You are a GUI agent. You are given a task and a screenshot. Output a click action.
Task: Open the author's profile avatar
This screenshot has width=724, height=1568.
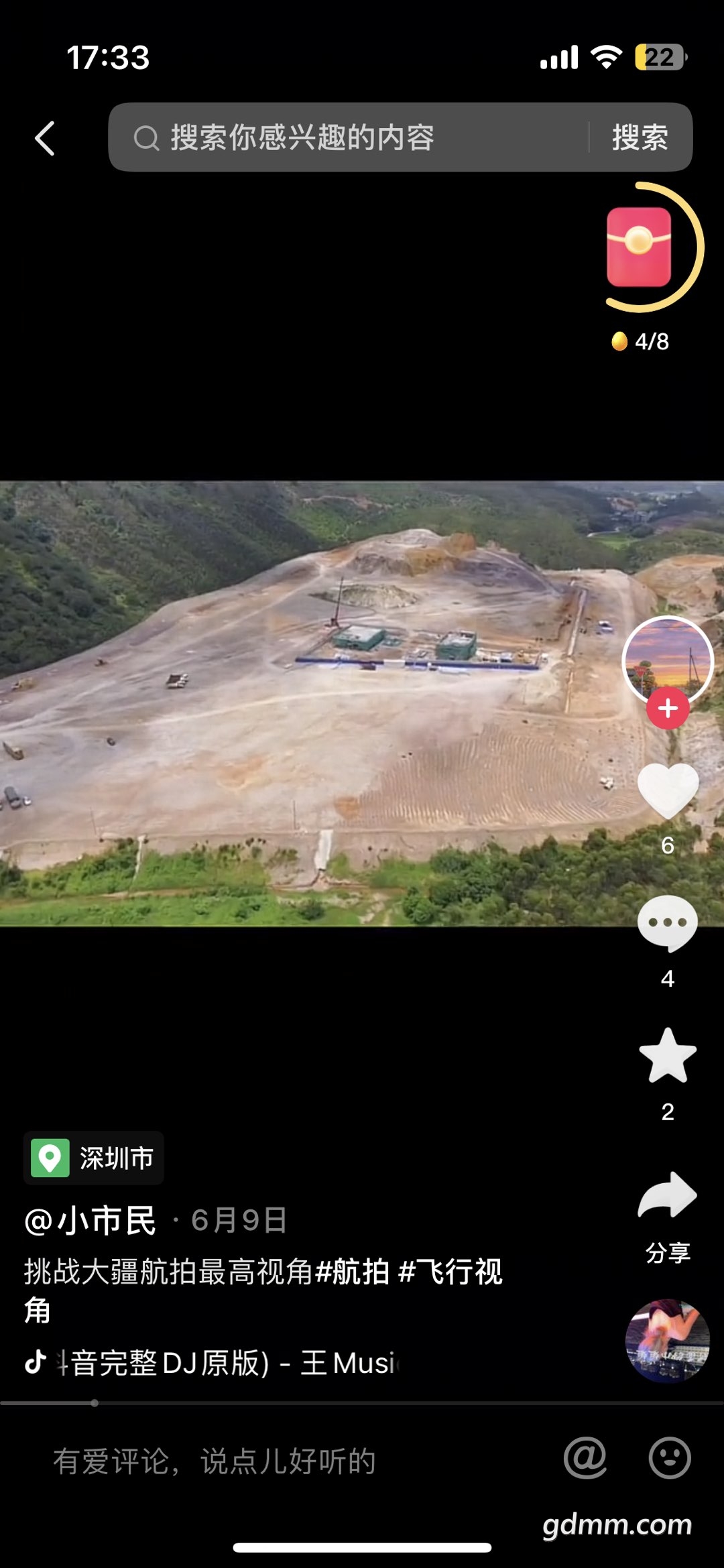coord(667,658)
